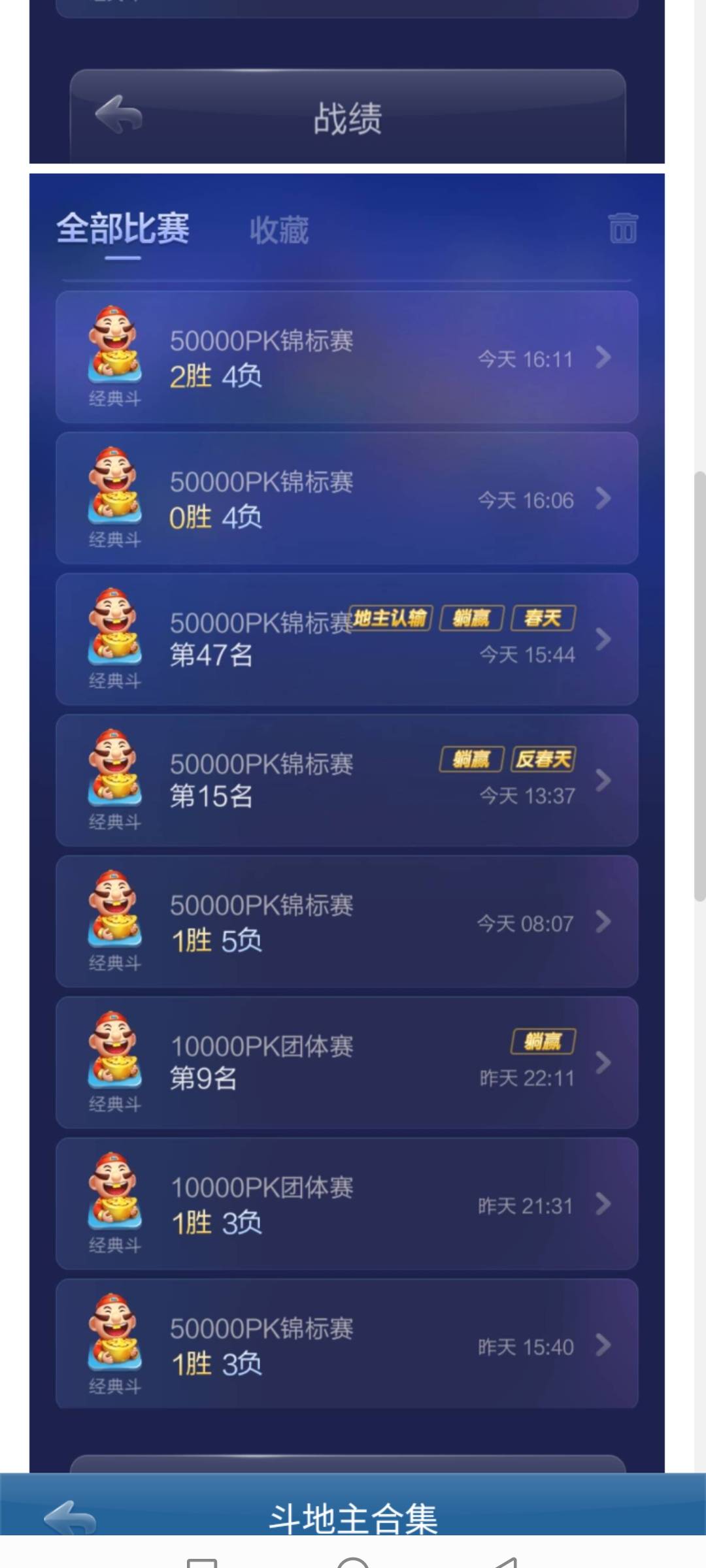
Task: View the 1胜 3负 match from 昨天 21:31
Action: coord(346,1205)
